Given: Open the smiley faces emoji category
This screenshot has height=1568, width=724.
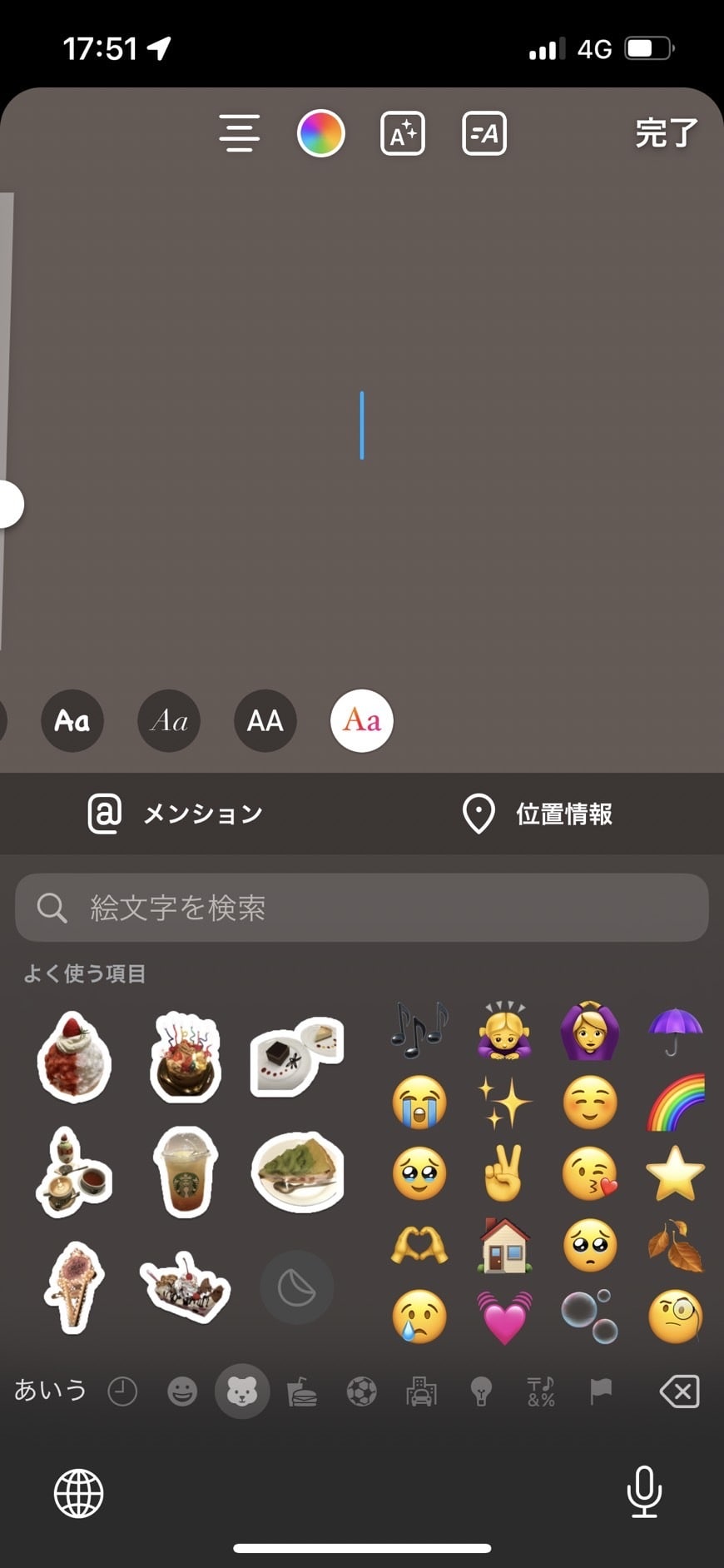Looking at the screenshot, I should [x=181, y=1391].
